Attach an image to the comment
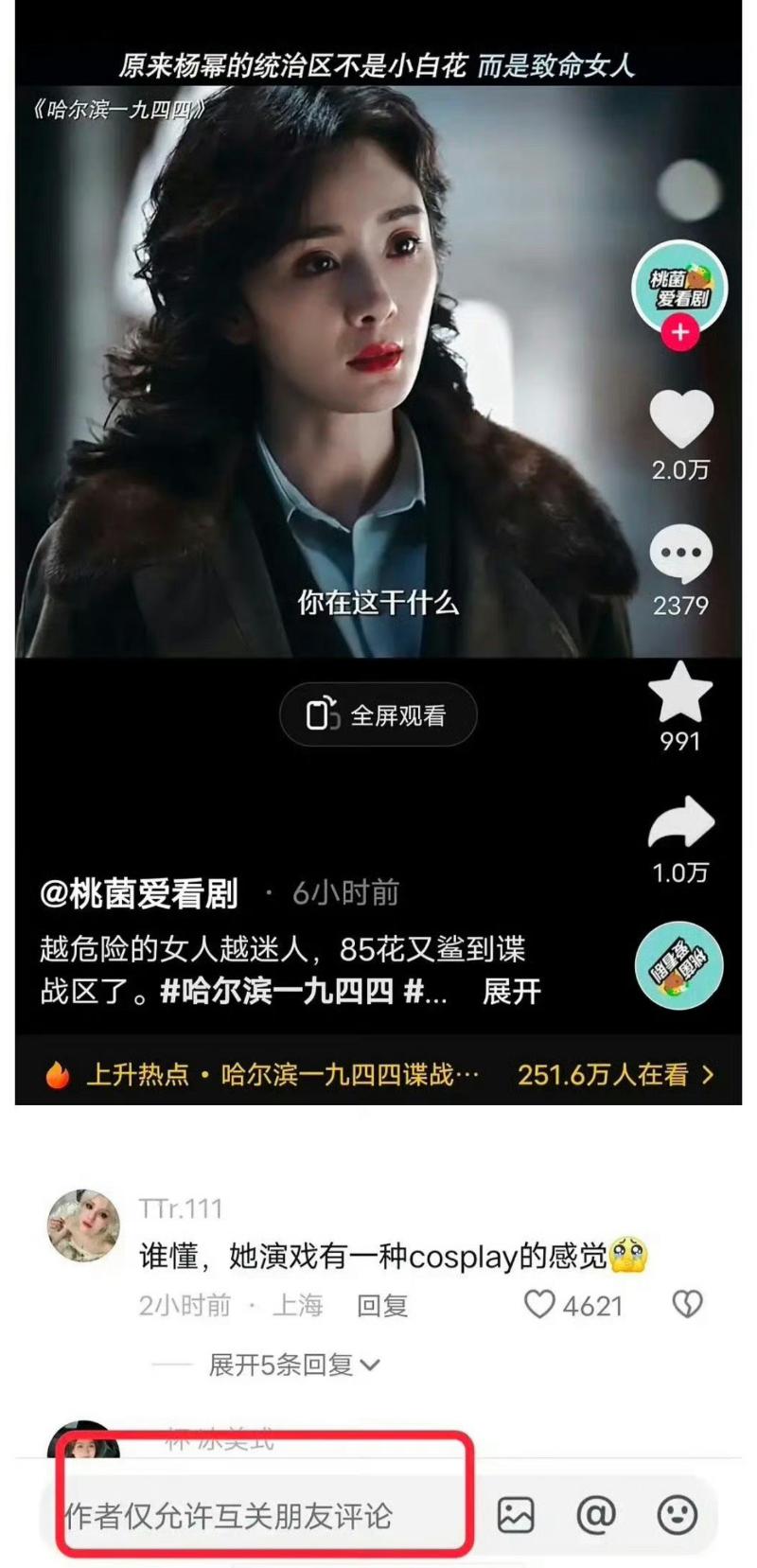The height and width of the screenshot is (1568, 757). (x=516, y=1516)
